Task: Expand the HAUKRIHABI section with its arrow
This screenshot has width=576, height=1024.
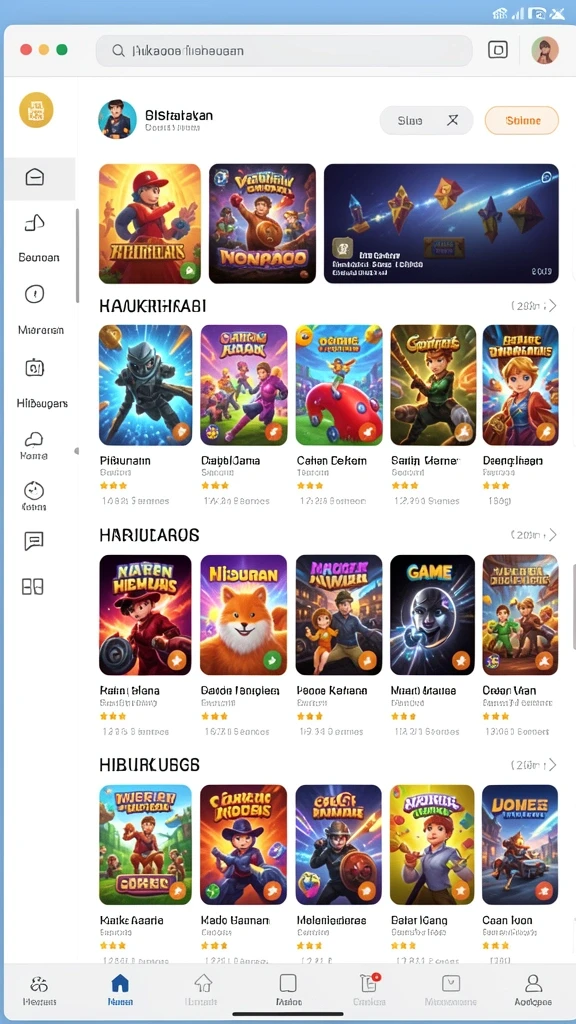Action: tap(552, 306)
